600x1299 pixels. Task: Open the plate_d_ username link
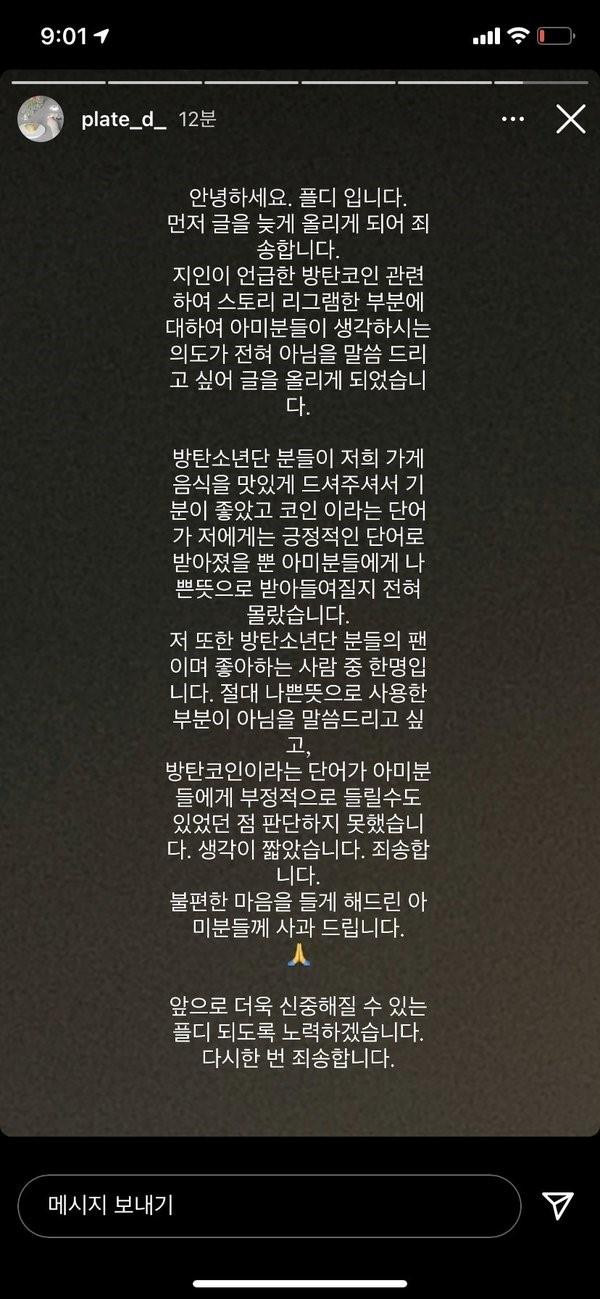(x=124, y=120)
